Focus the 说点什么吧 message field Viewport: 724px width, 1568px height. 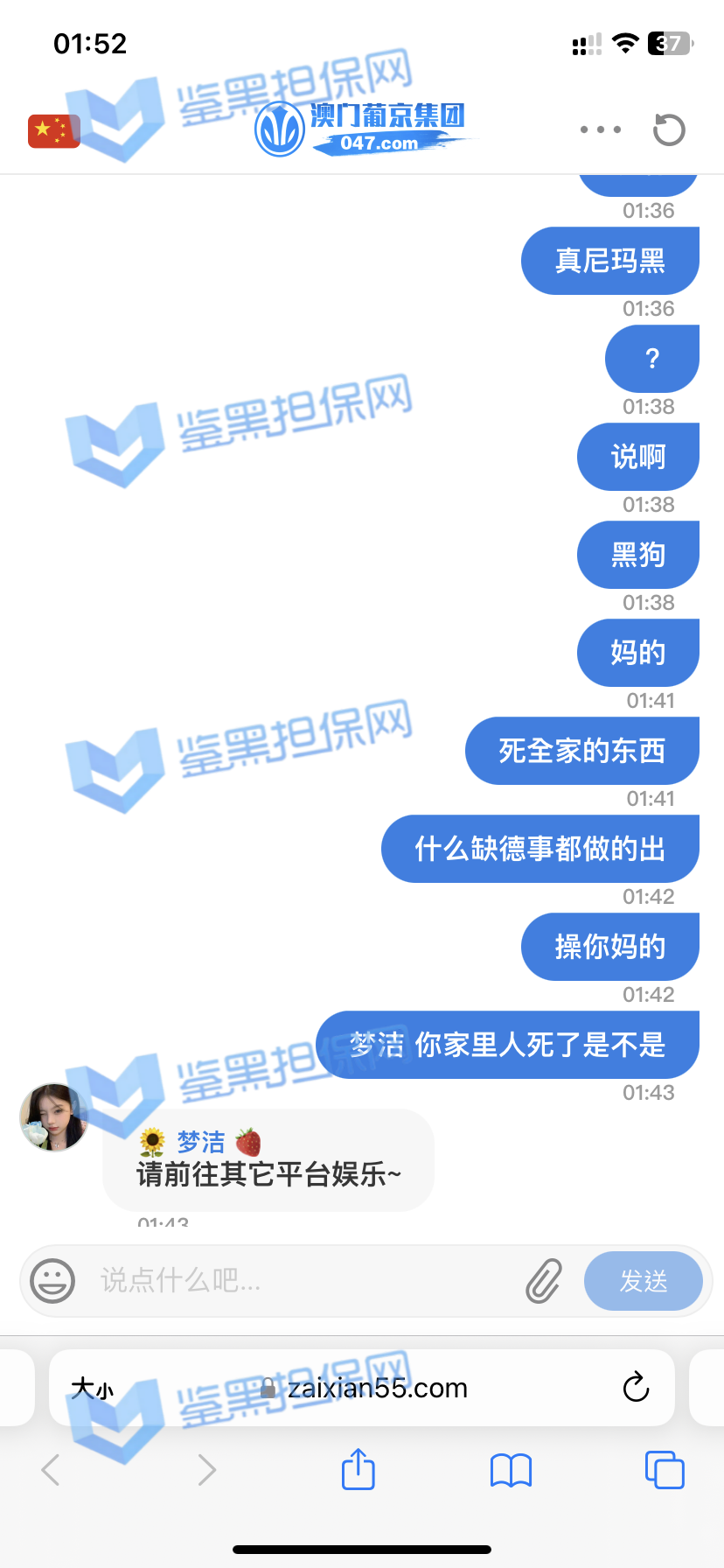(297, 1281)
